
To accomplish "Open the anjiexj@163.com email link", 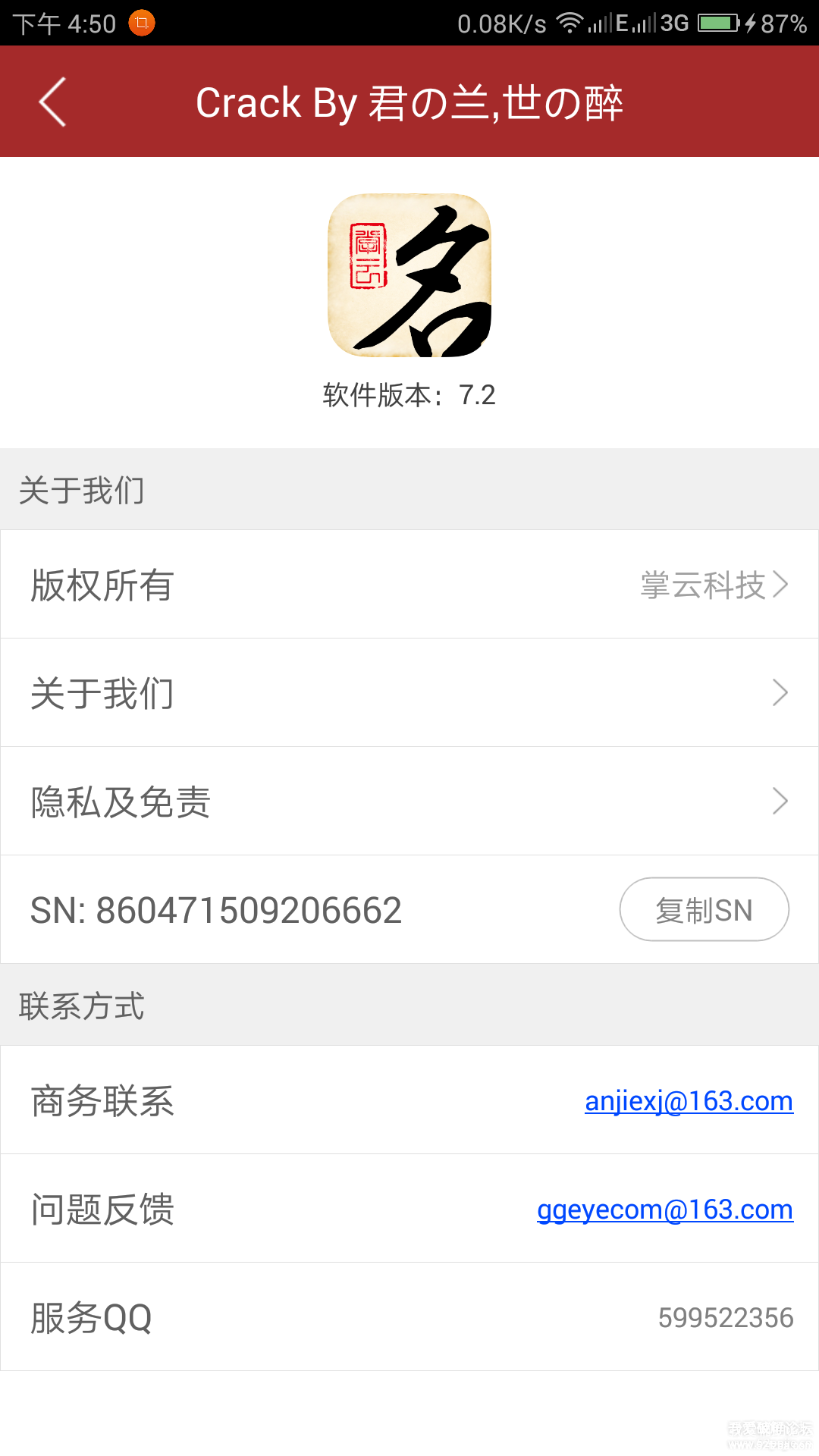I will 689,1101.
